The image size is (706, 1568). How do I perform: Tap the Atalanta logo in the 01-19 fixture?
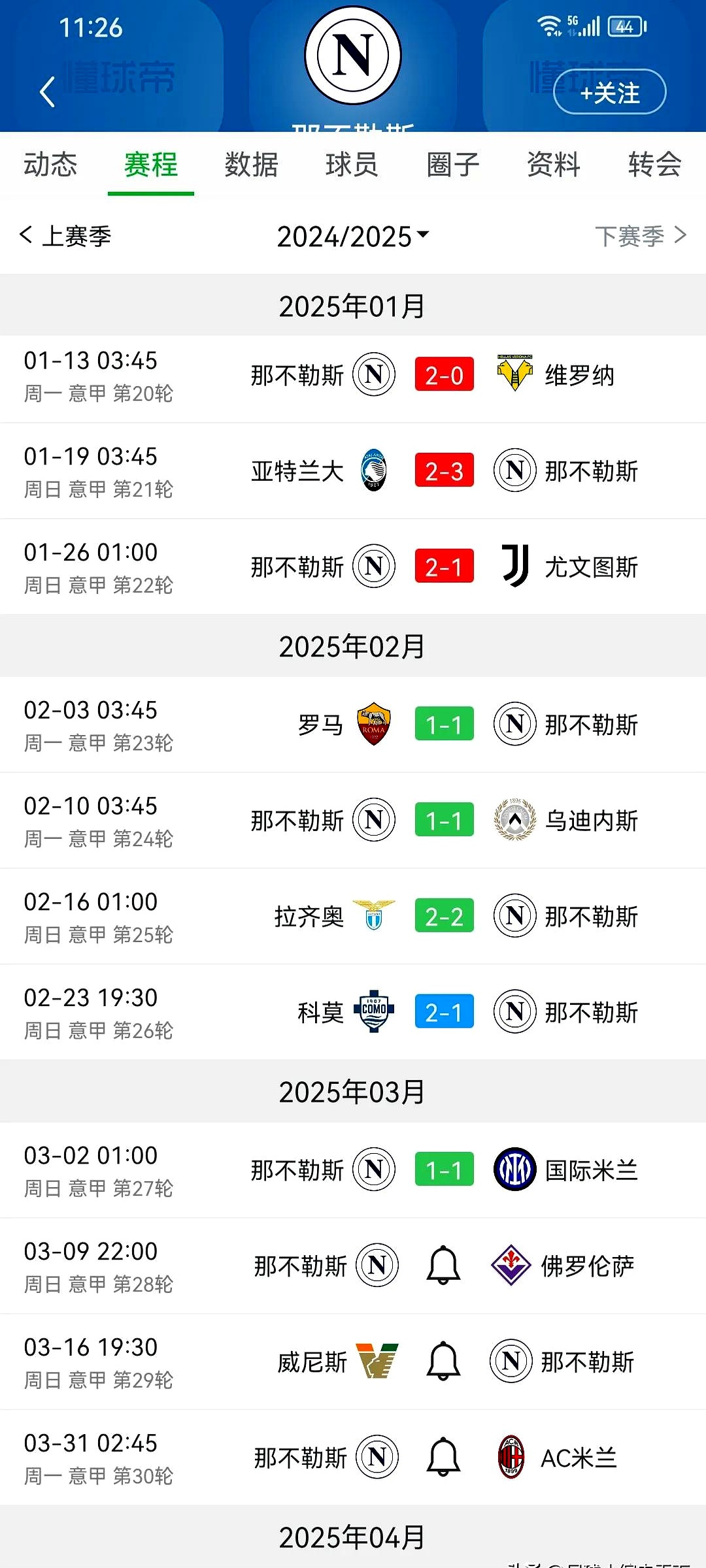click(x=373, y=471)
